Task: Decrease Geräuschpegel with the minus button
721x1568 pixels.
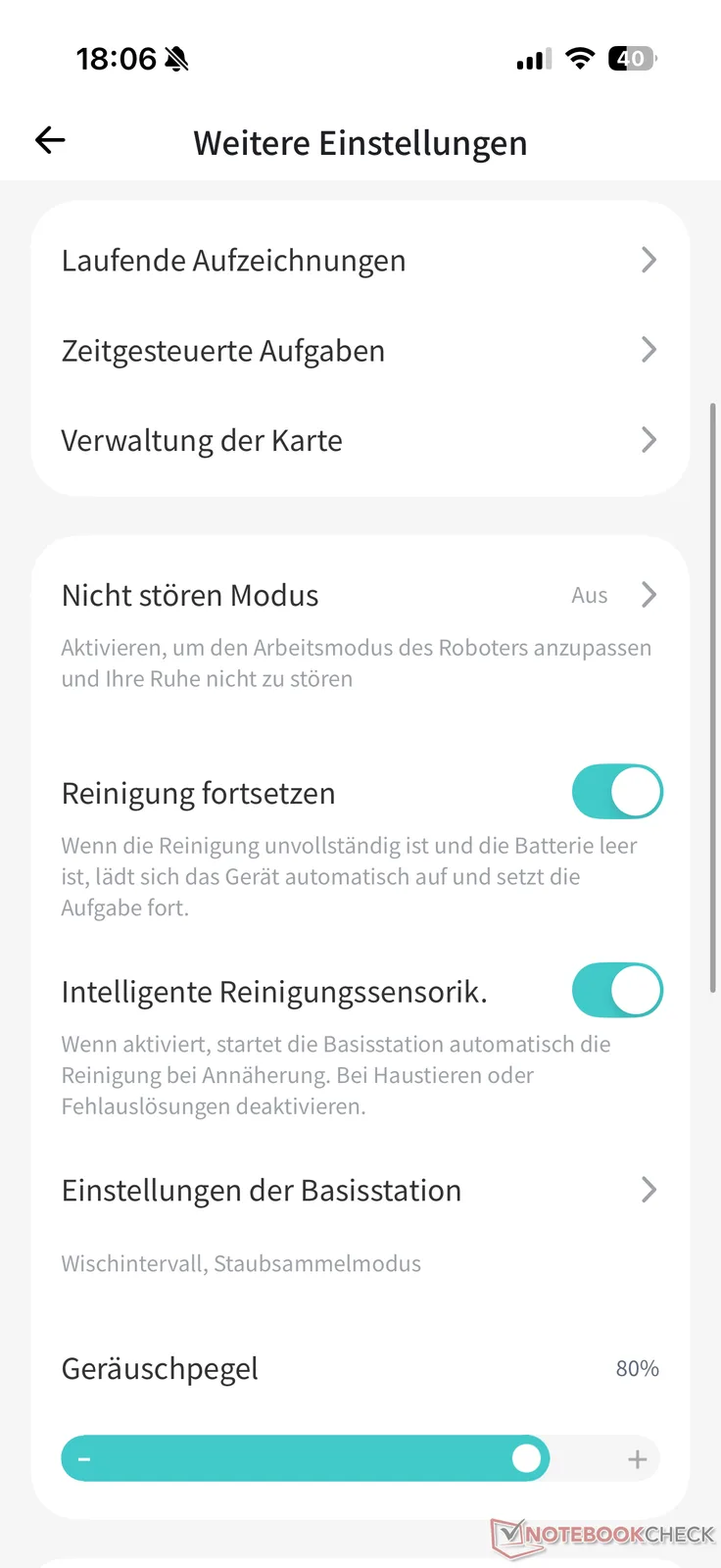Action: [85, 1459]
